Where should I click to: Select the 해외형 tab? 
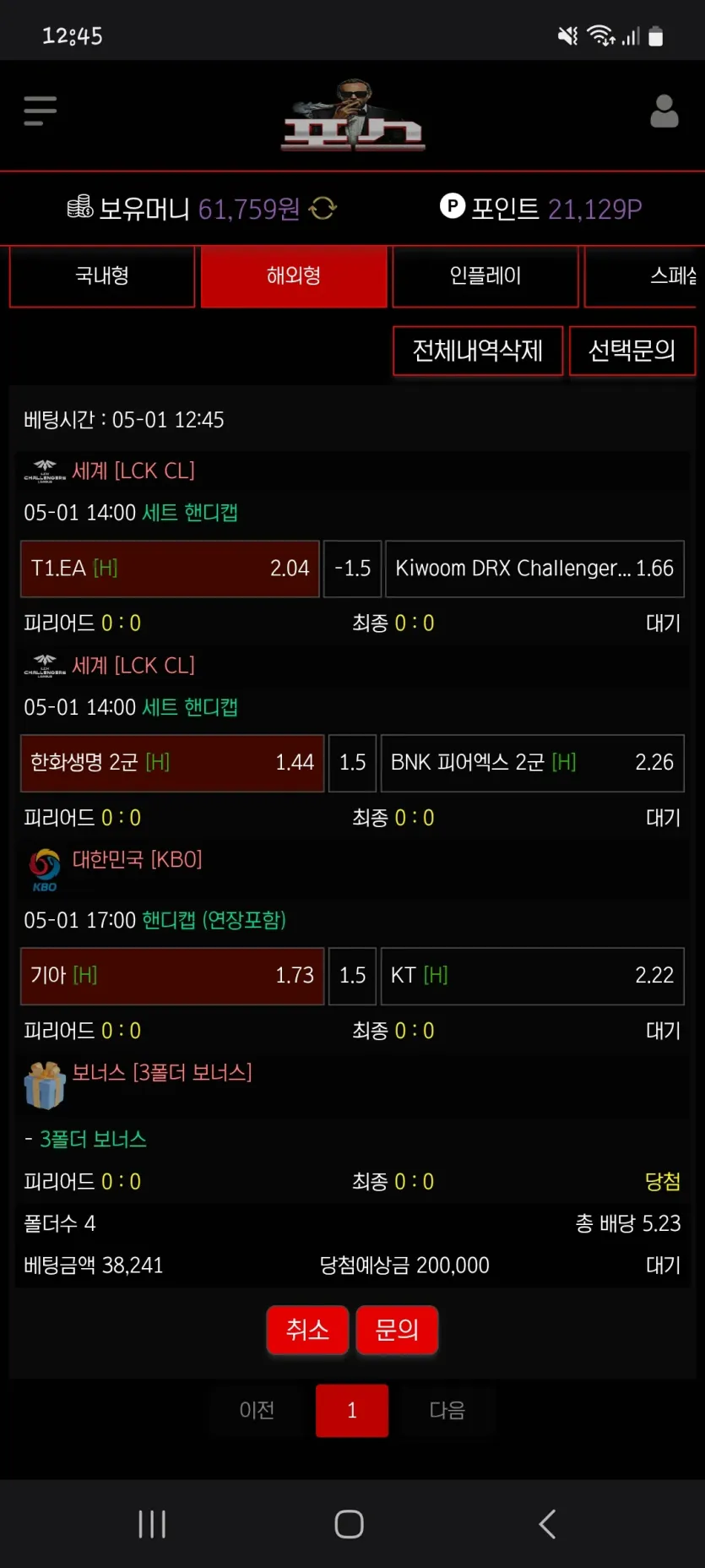[294, 276]
